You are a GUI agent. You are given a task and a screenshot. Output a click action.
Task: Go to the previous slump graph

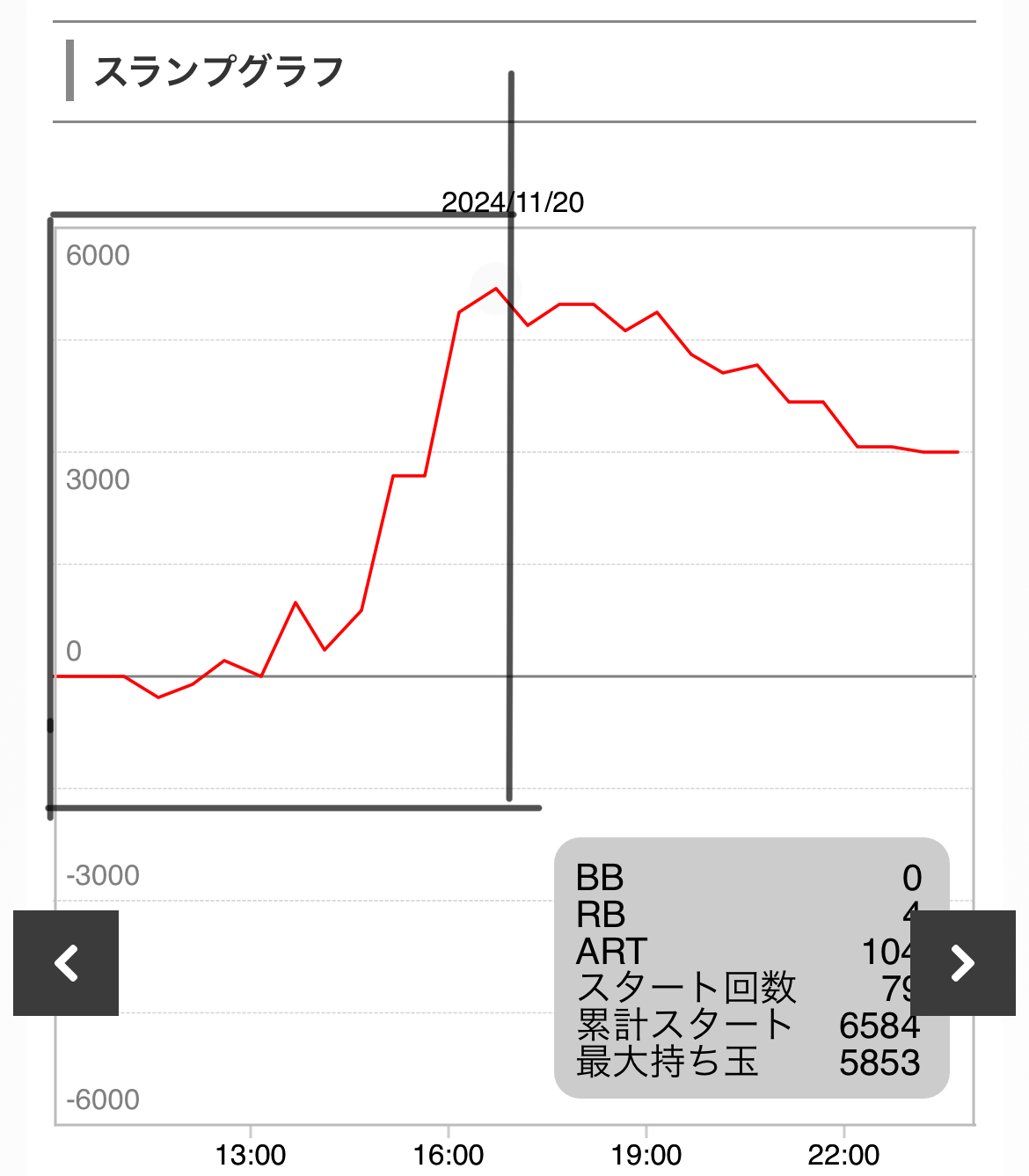pos(66,963)
